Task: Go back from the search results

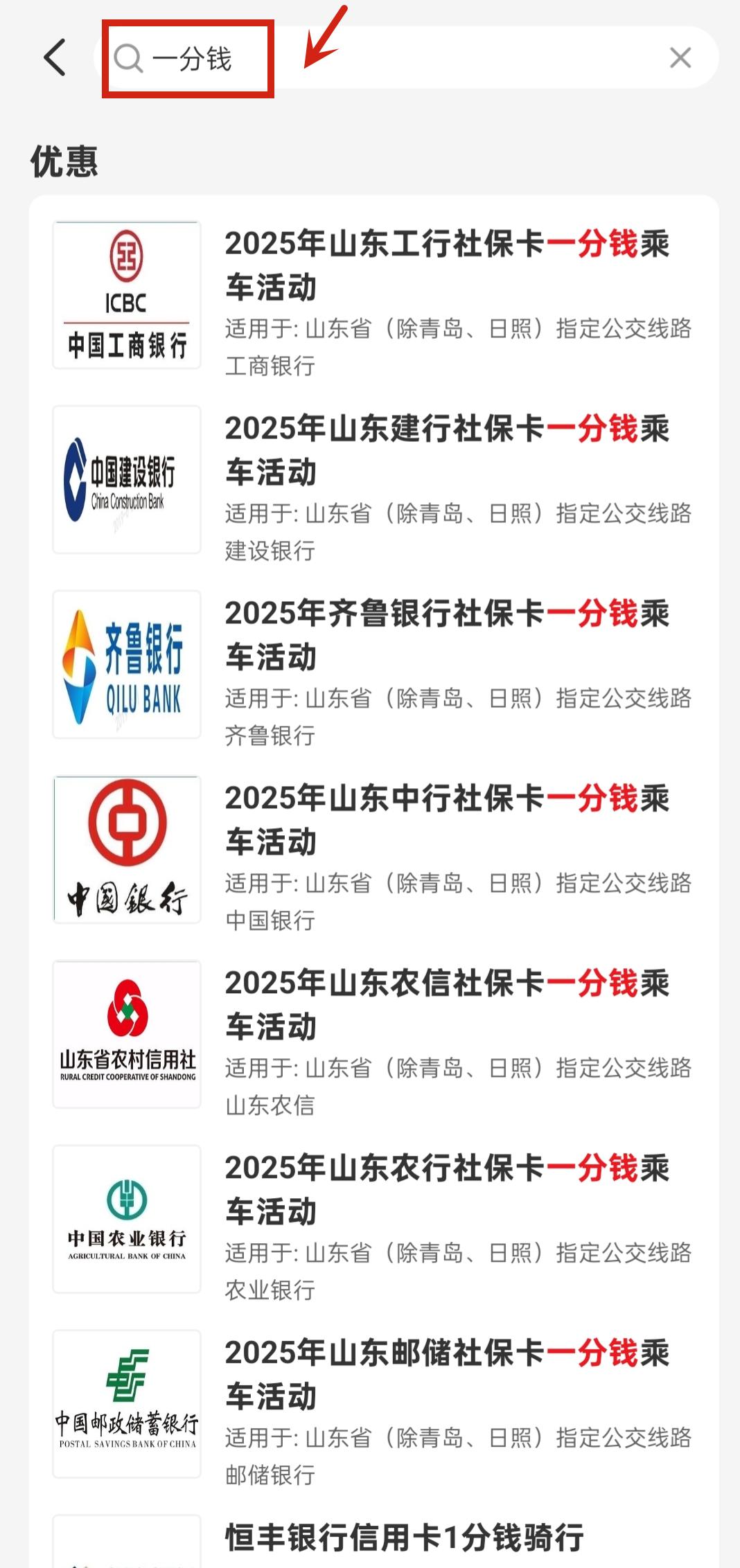Action: coord(55,57)
